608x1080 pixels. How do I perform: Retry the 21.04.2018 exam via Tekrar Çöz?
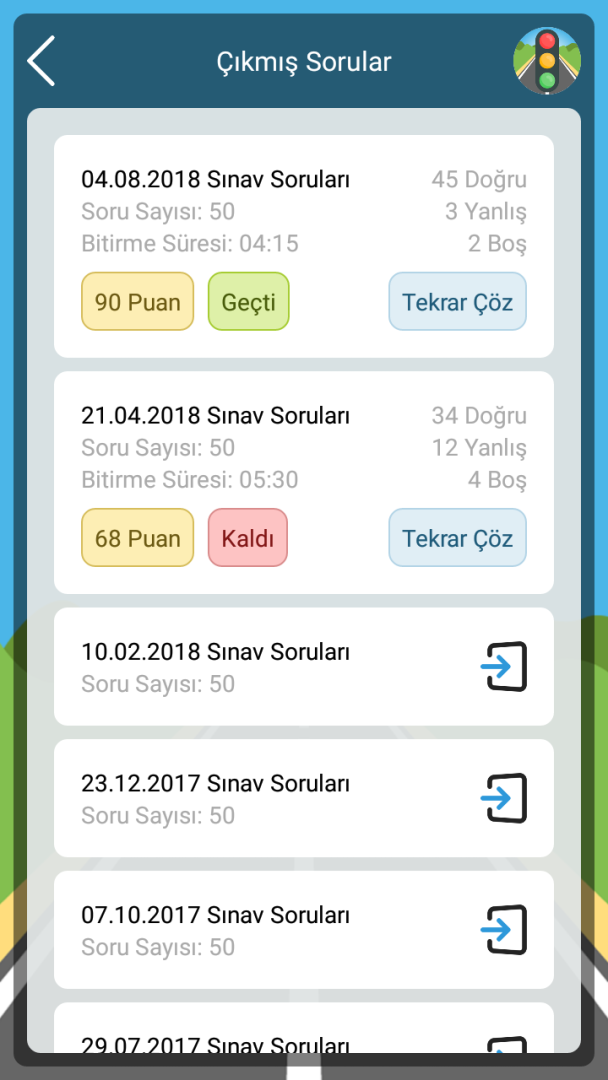[x=457, y=538]
